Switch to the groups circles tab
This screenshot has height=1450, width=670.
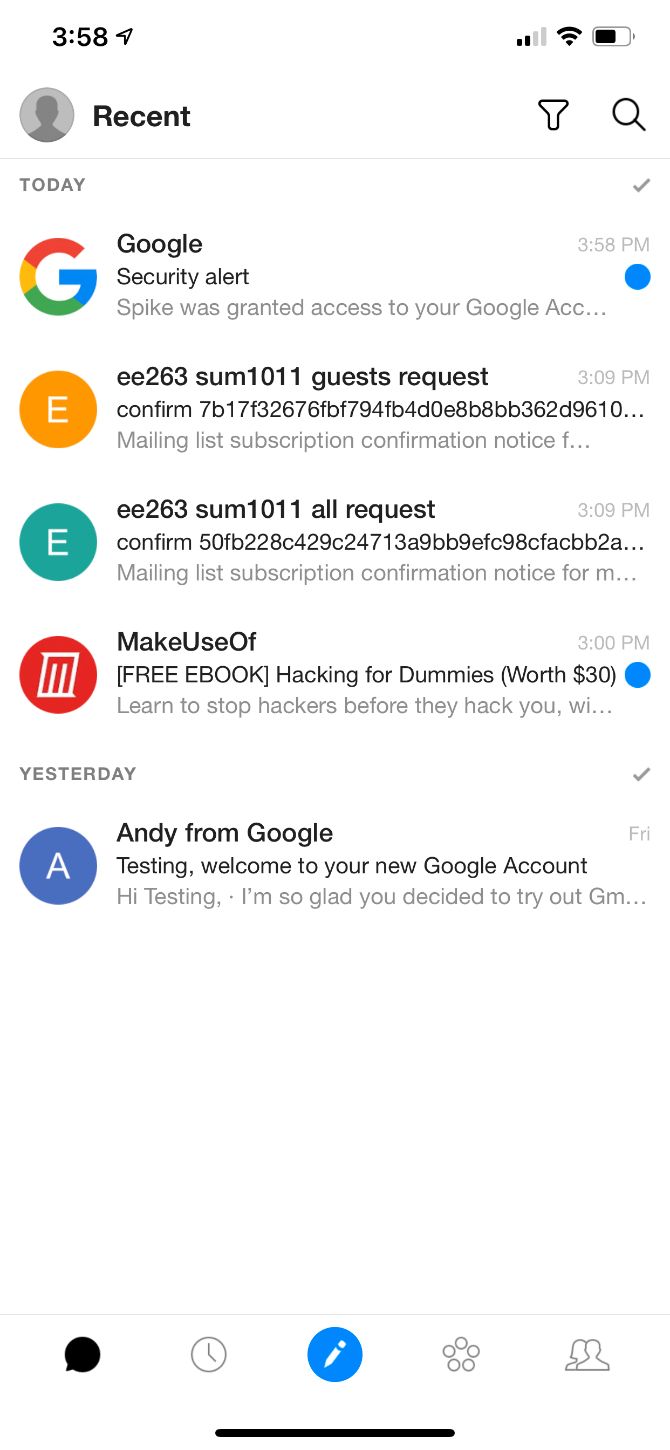click(461, 1355)
